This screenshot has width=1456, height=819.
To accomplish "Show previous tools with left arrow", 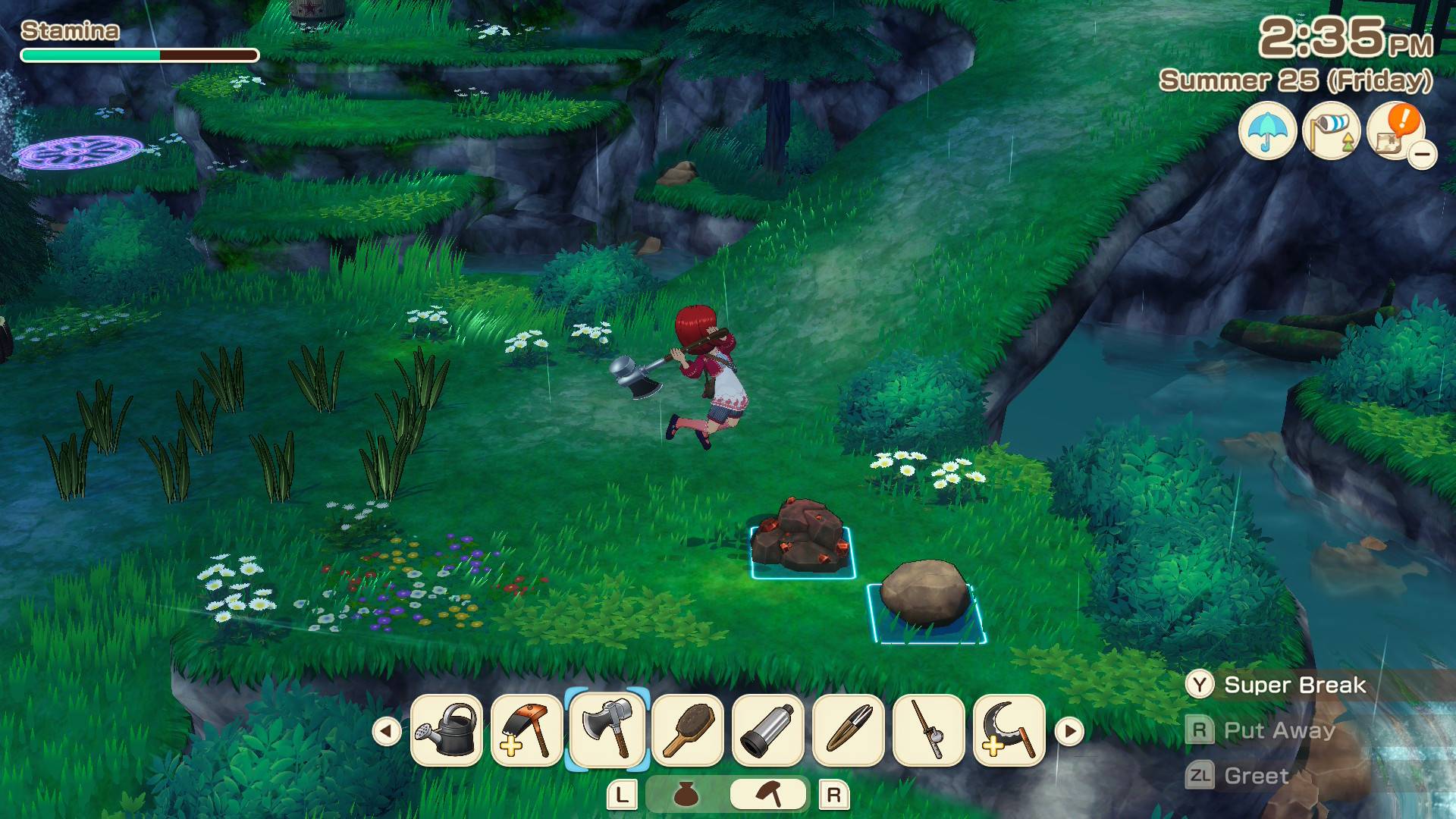I will (387, 732).
